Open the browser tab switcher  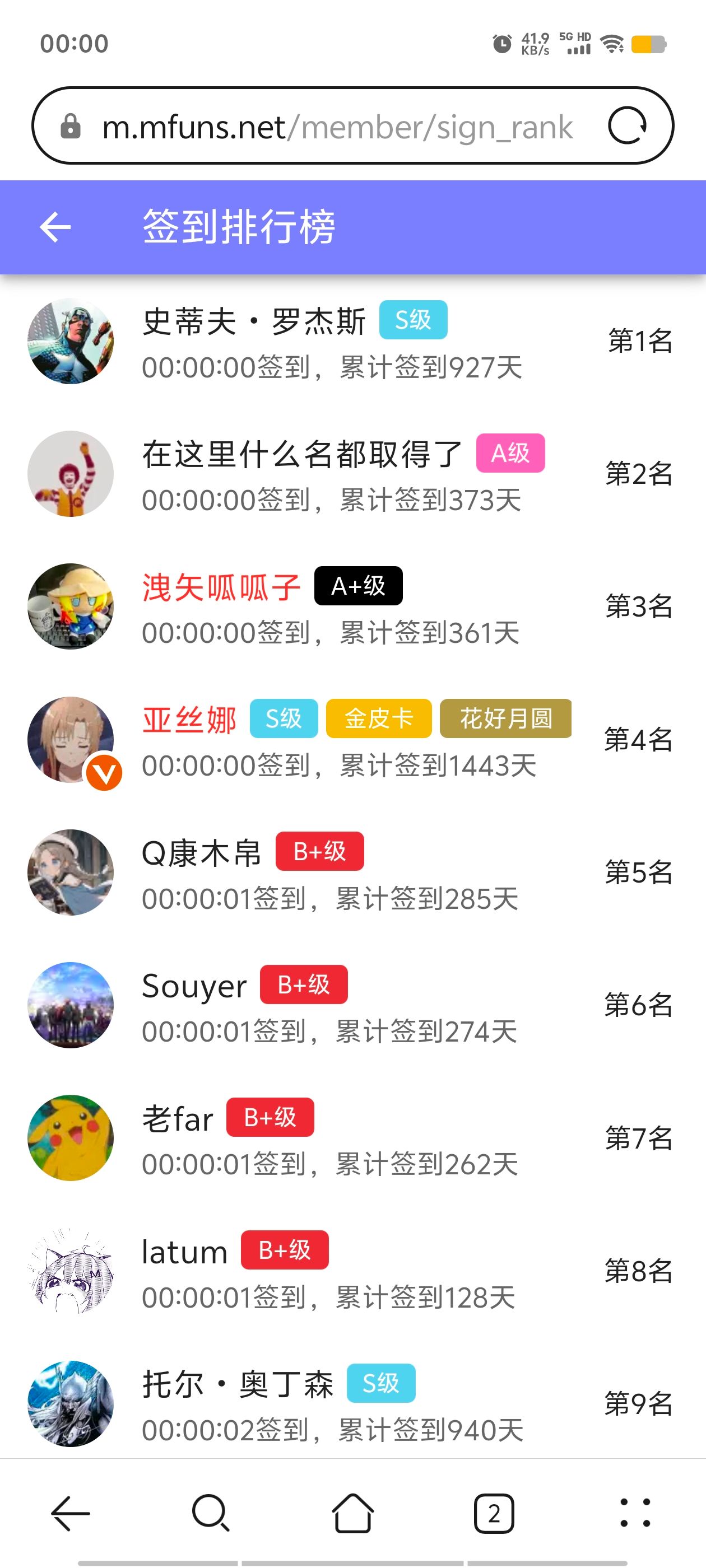(494, 1513)
